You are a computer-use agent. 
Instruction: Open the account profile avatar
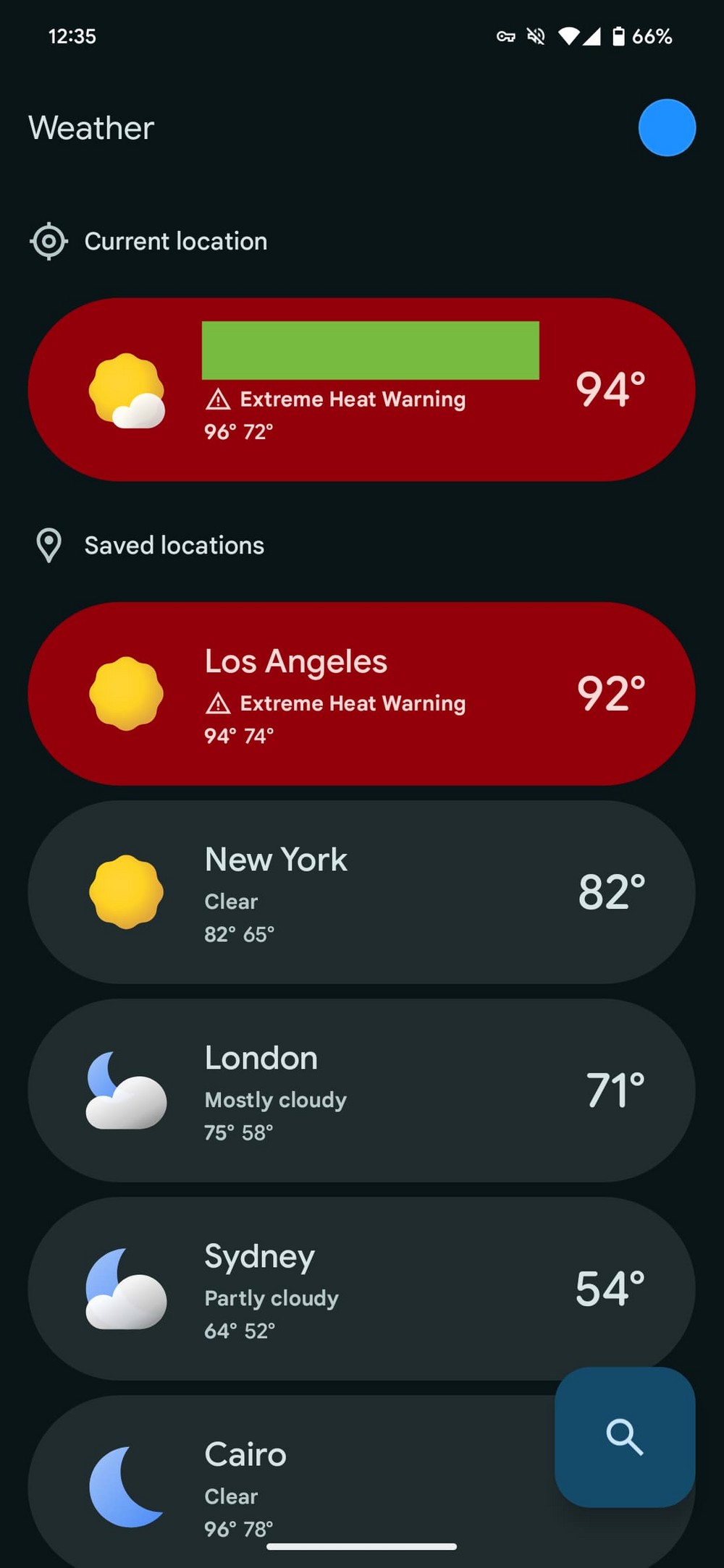point(667,127)
